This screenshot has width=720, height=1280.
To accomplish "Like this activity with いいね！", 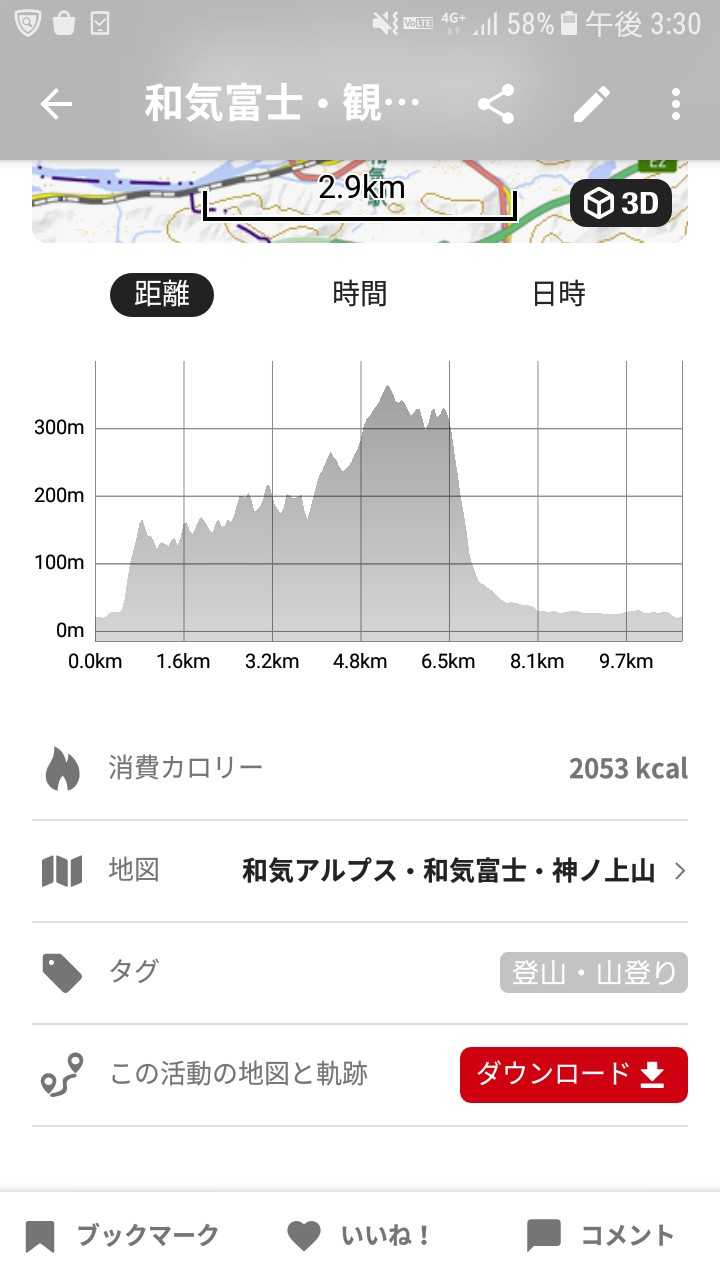I will (x=359, y=1236).
